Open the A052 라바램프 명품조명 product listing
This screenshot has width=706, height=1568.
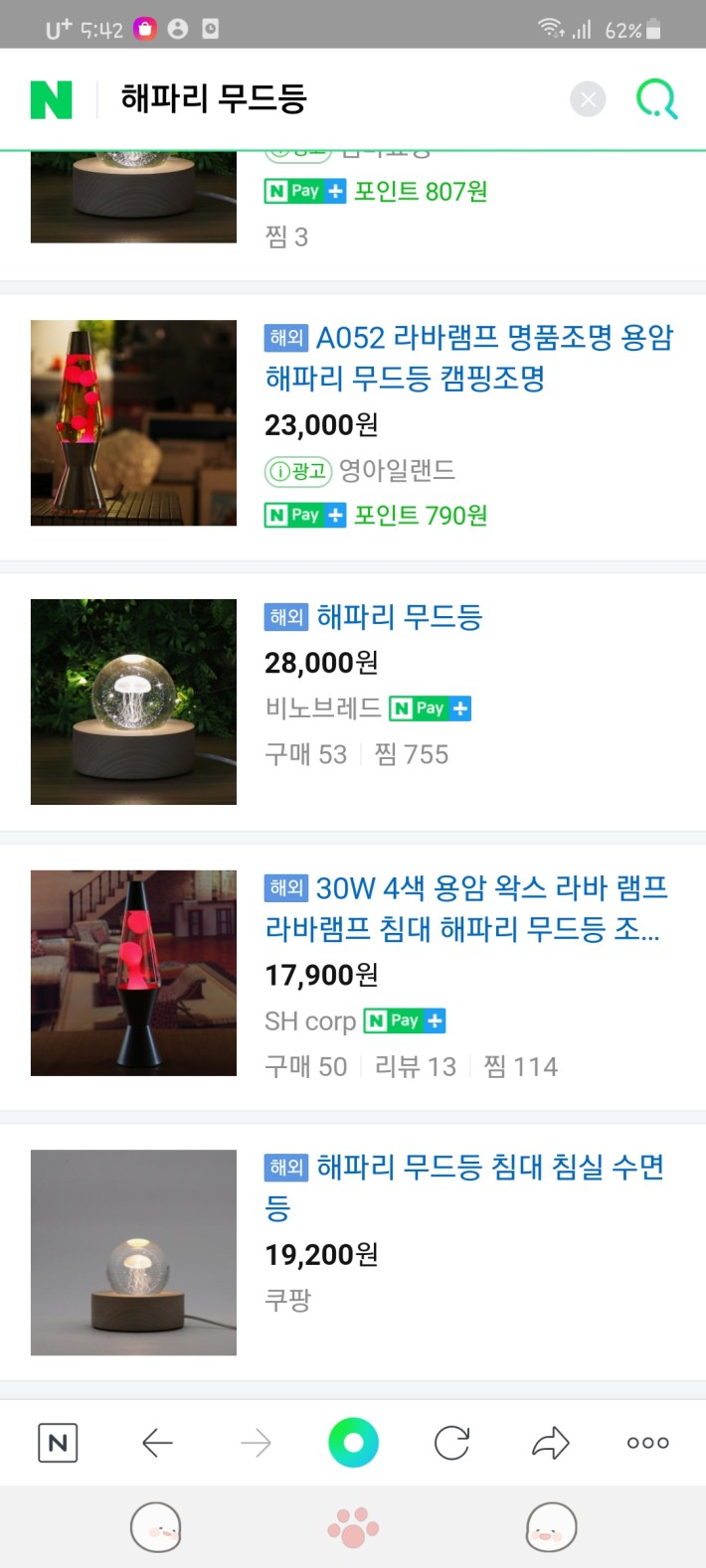[x=468, y=358]
